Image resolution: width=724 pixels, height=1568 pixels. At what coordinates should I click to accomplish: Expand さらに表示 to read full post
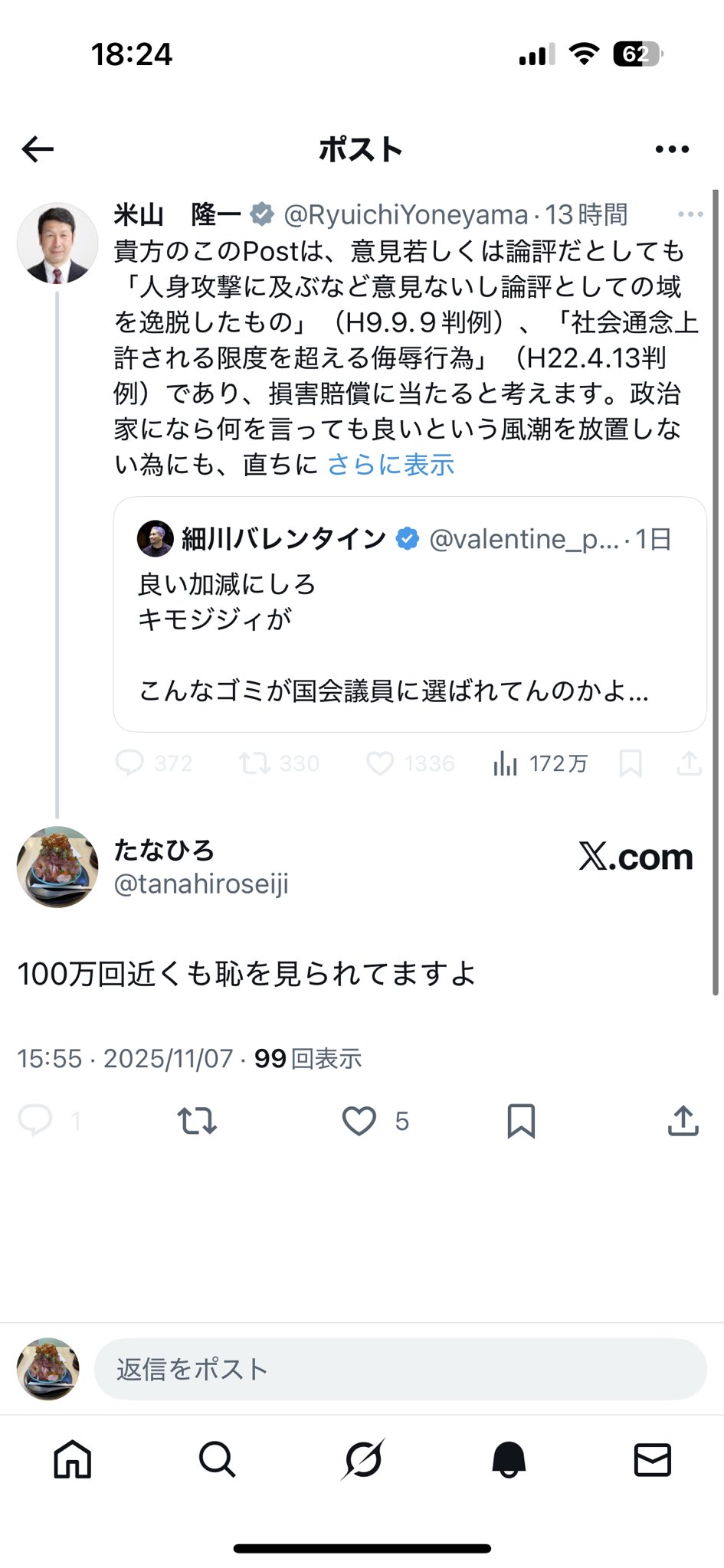[391, 465]
